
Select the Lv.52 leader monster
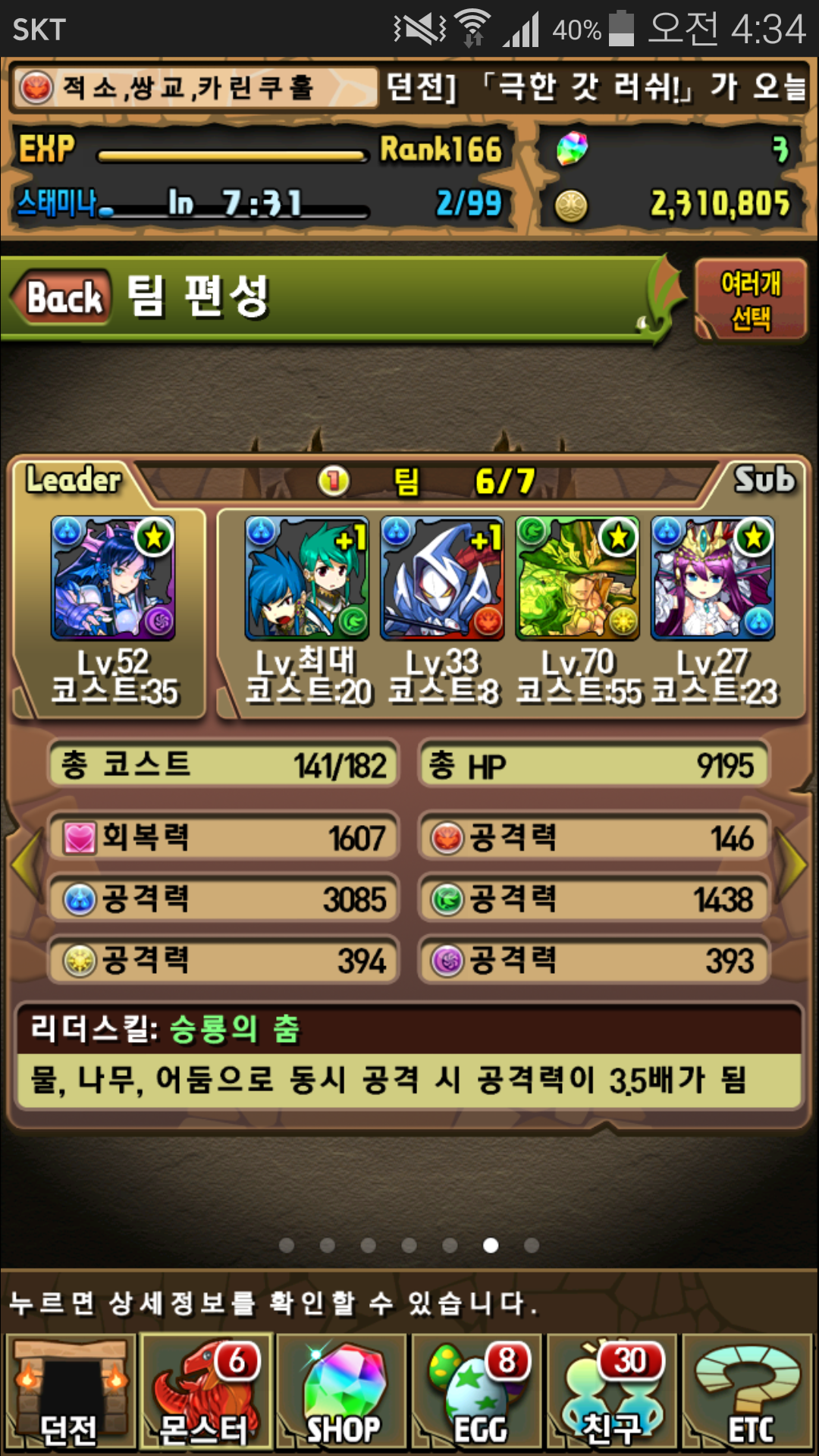(113, 579)
